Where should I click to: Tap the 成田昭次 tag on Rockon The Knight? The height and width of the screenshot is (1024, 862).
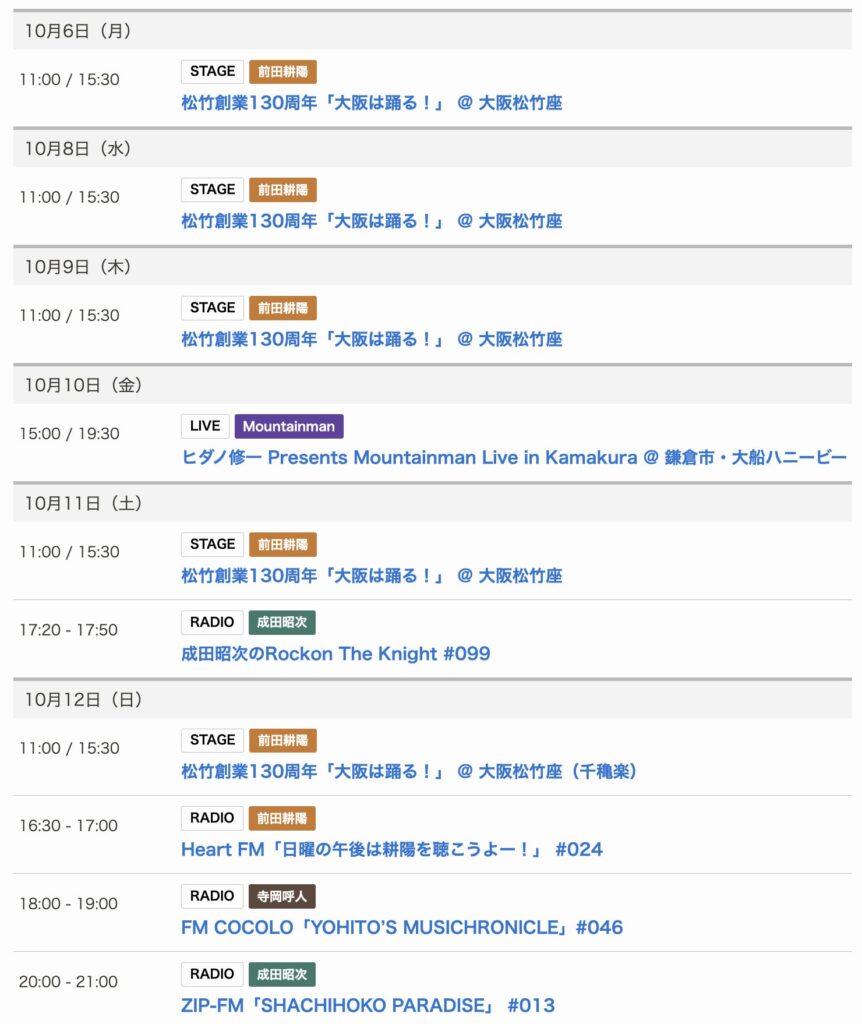click(x=282, y=622)
